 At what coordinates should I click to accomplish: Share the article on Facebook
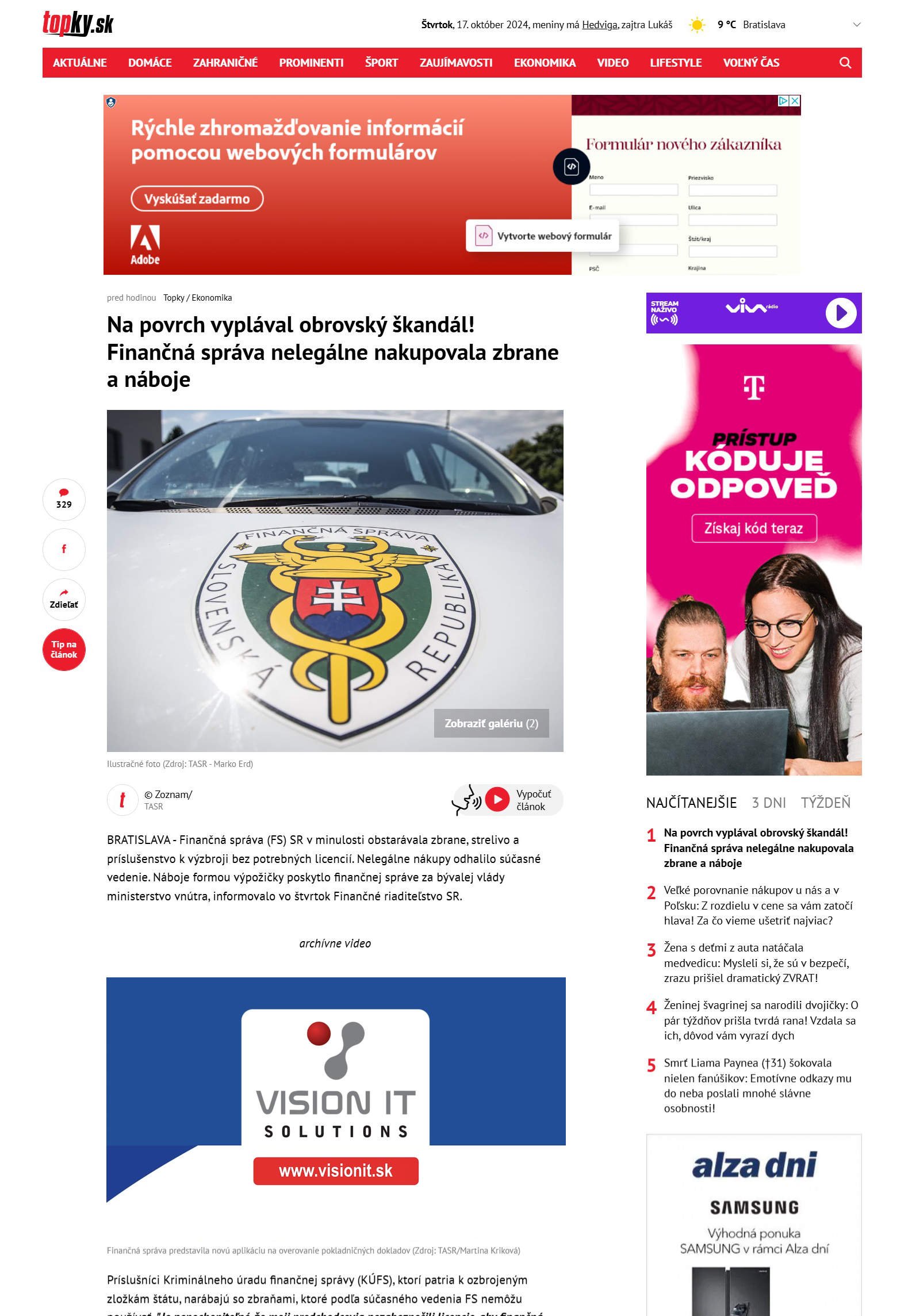point(64,549)
